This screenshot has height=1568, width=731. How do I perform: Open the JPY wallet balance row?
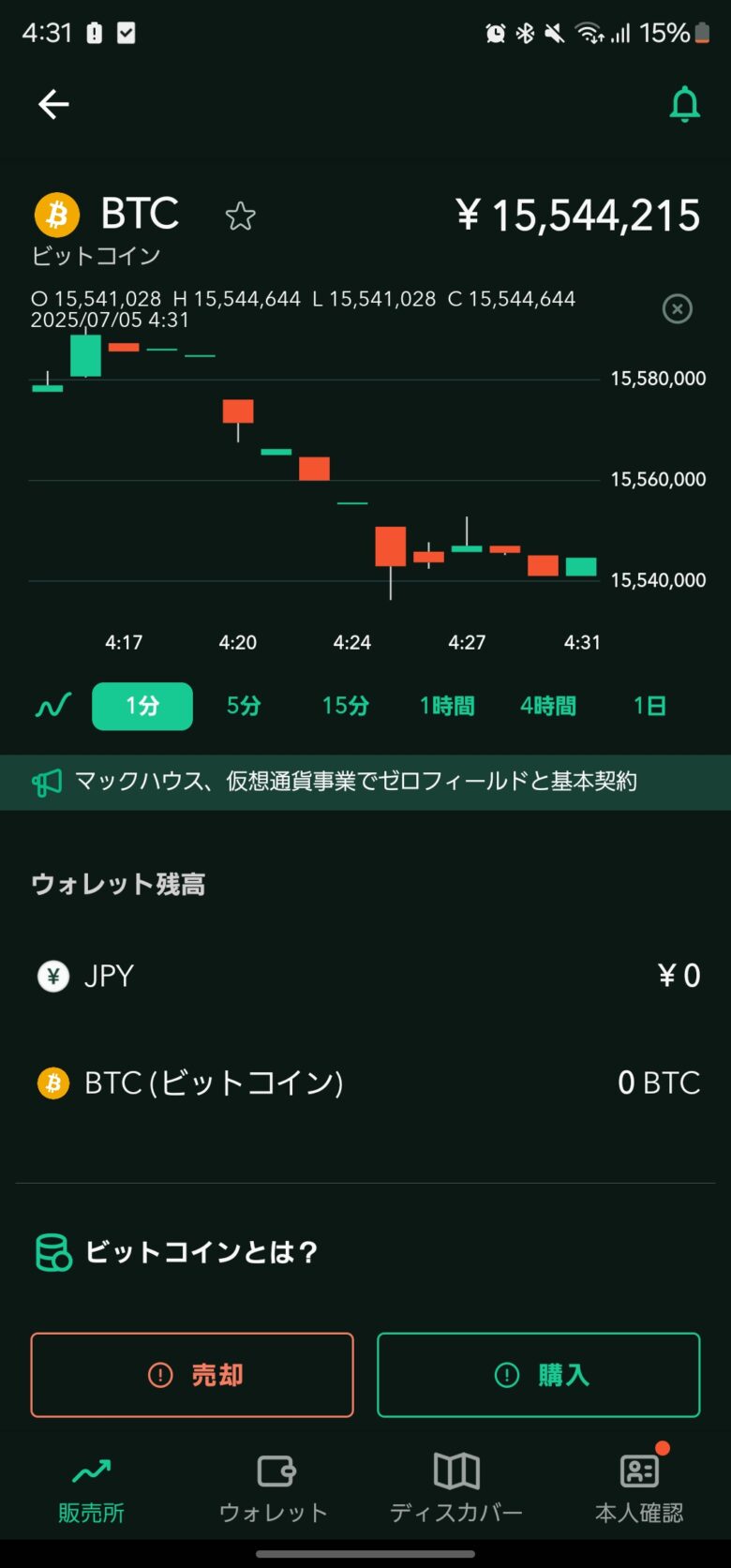coord(365,976)
